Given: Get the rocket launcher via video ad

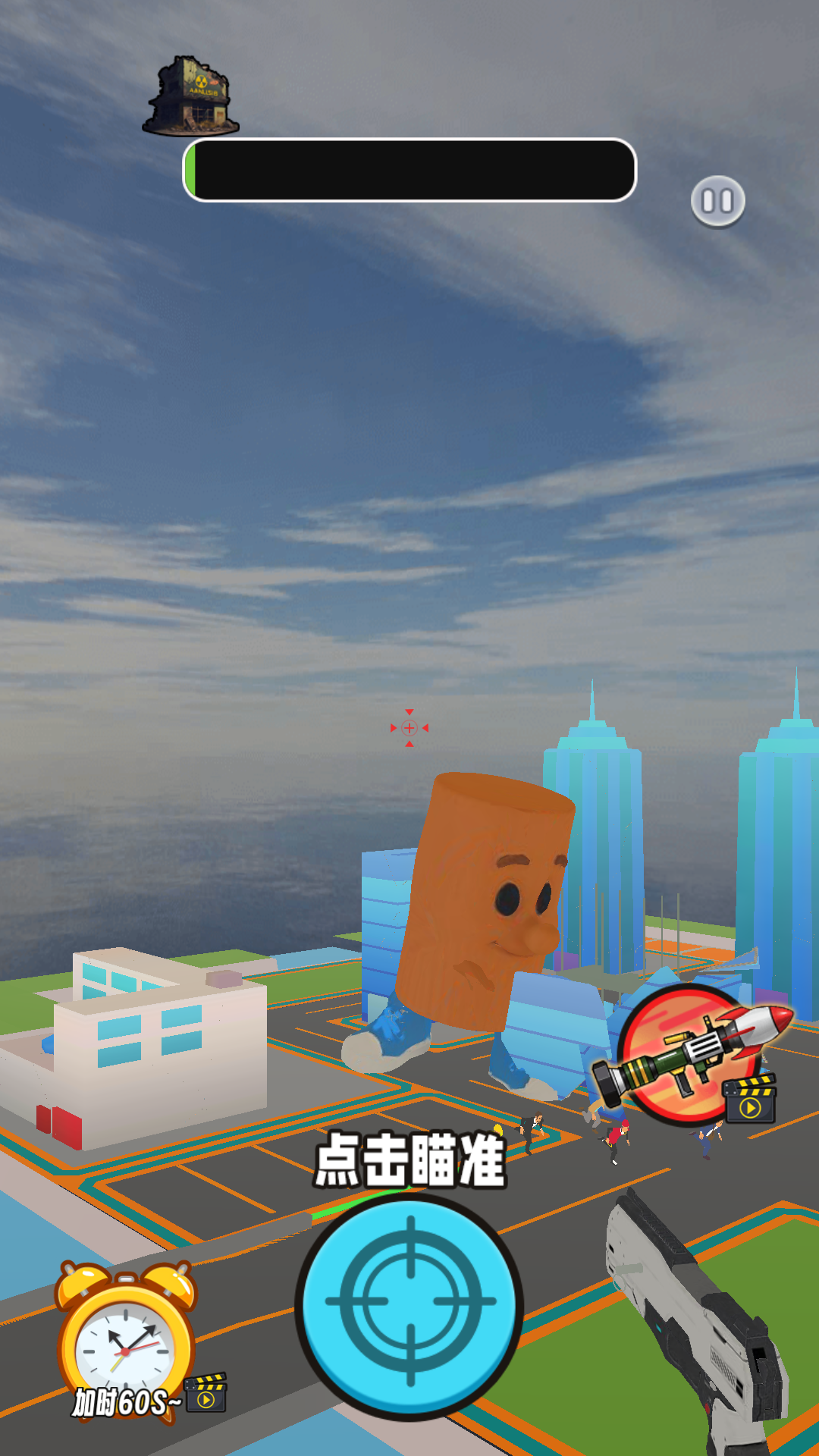Looking at the screenshot, I should pos(692,1056).
